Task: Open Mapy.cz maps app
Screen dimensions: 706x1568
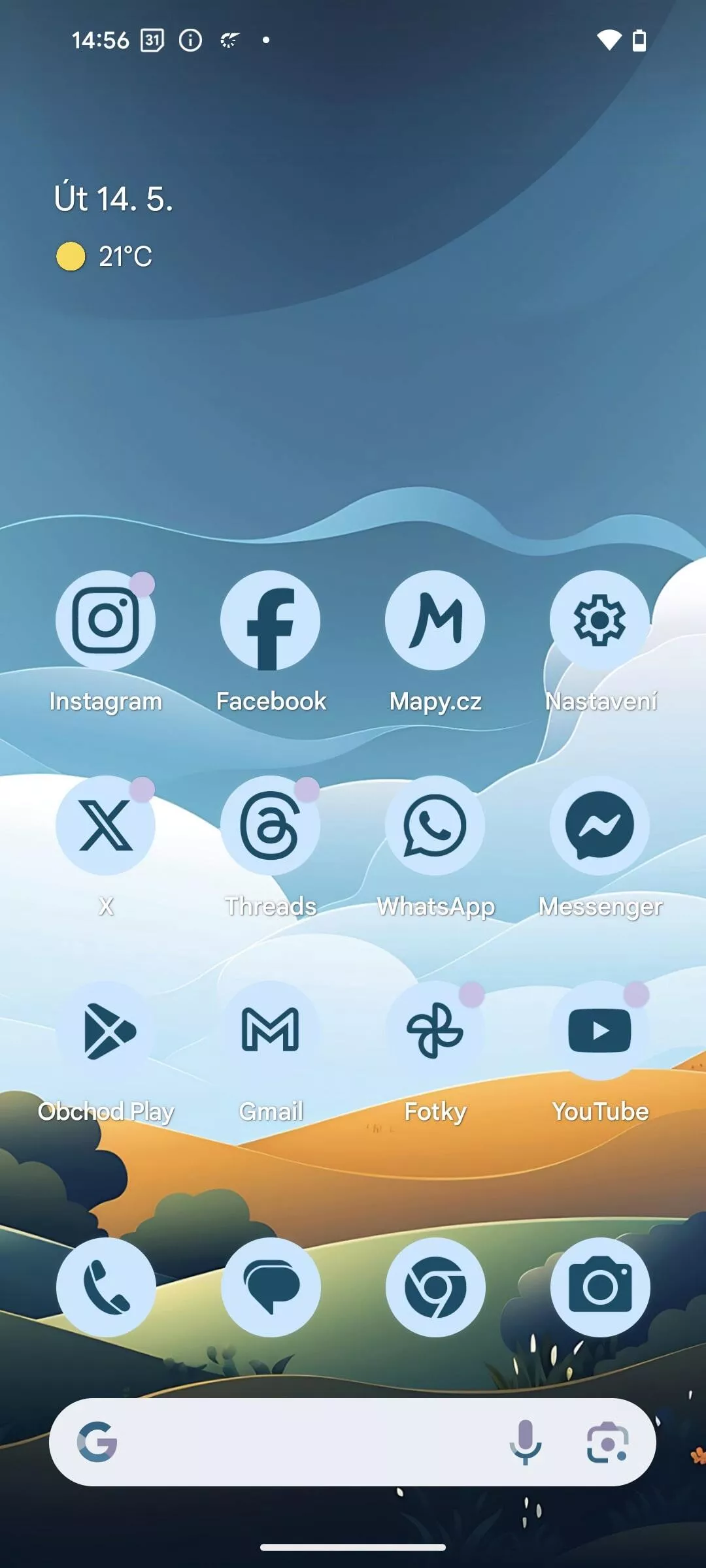Action: tap(435, 620)
